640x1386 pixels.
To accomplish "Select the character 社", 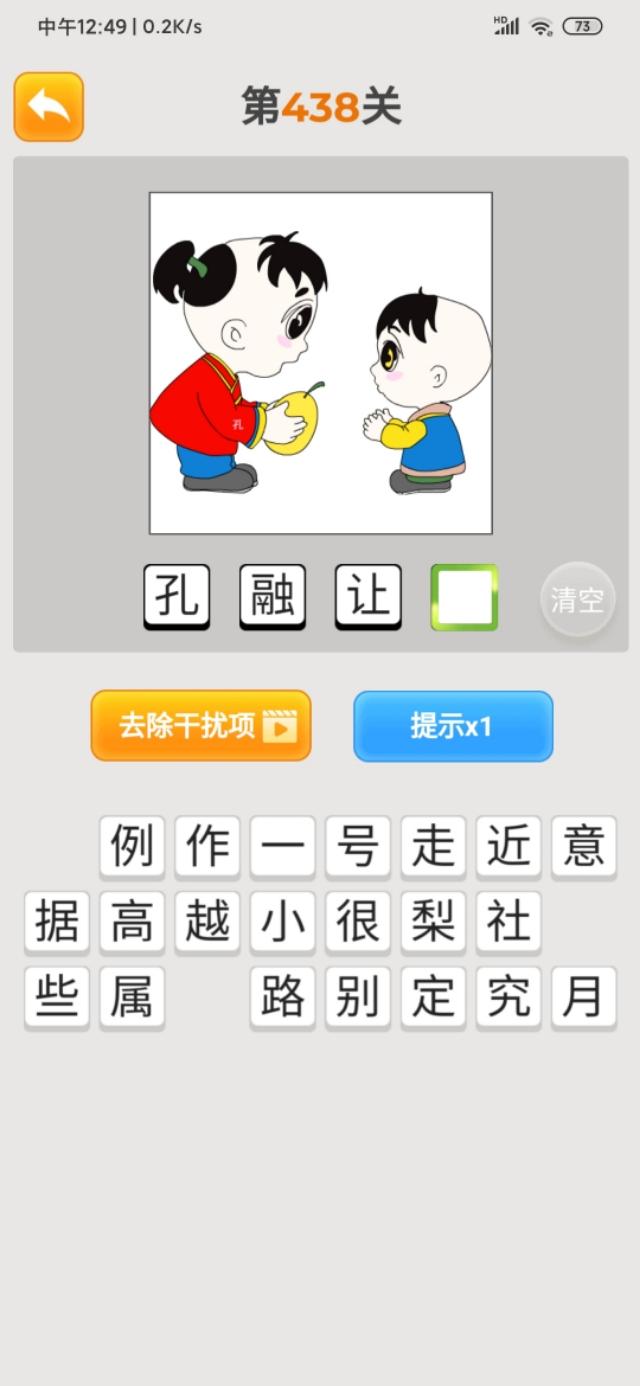I will pos(508,921).
